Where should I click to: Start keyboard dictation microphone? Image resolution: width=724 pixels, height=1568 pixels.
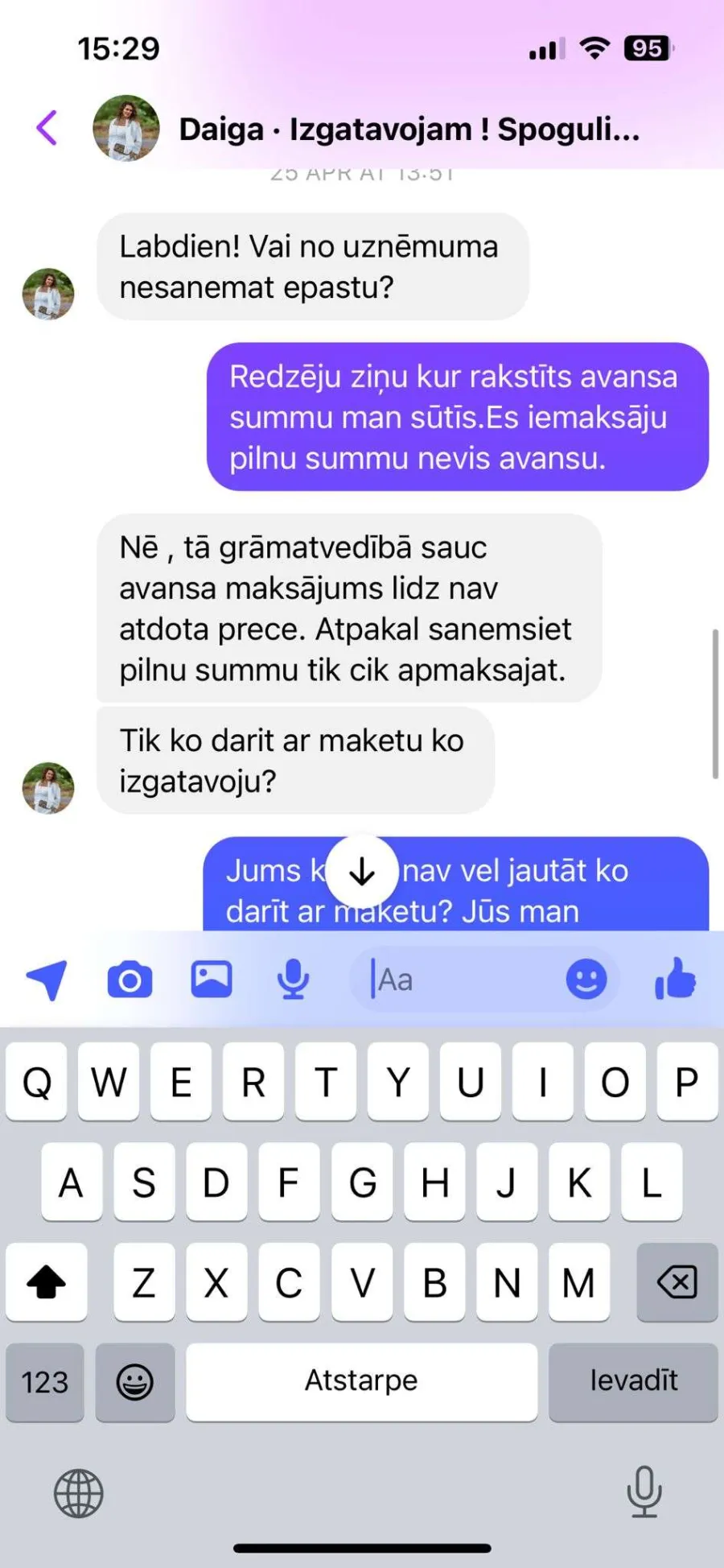[x=644, y=1492]
